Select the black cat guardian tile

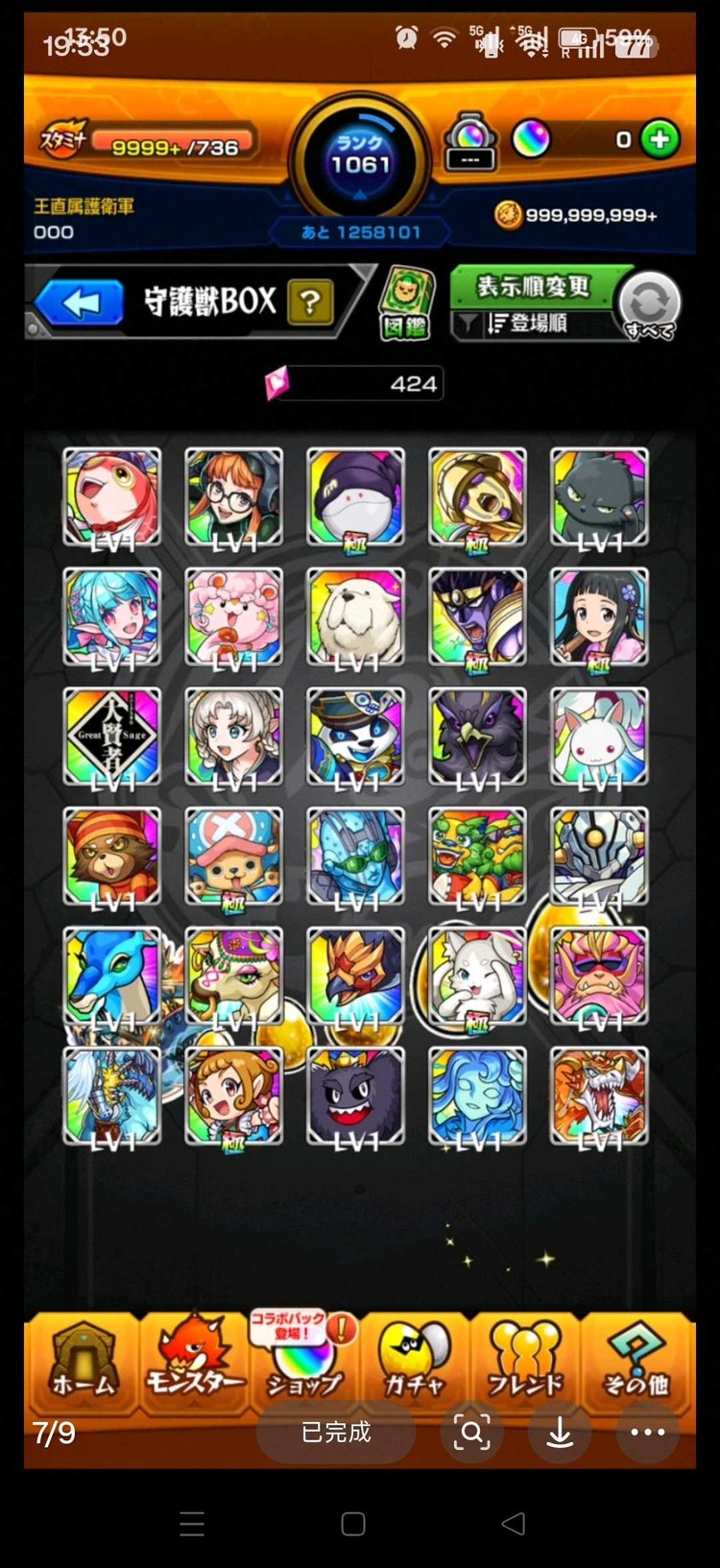(599, 497)
